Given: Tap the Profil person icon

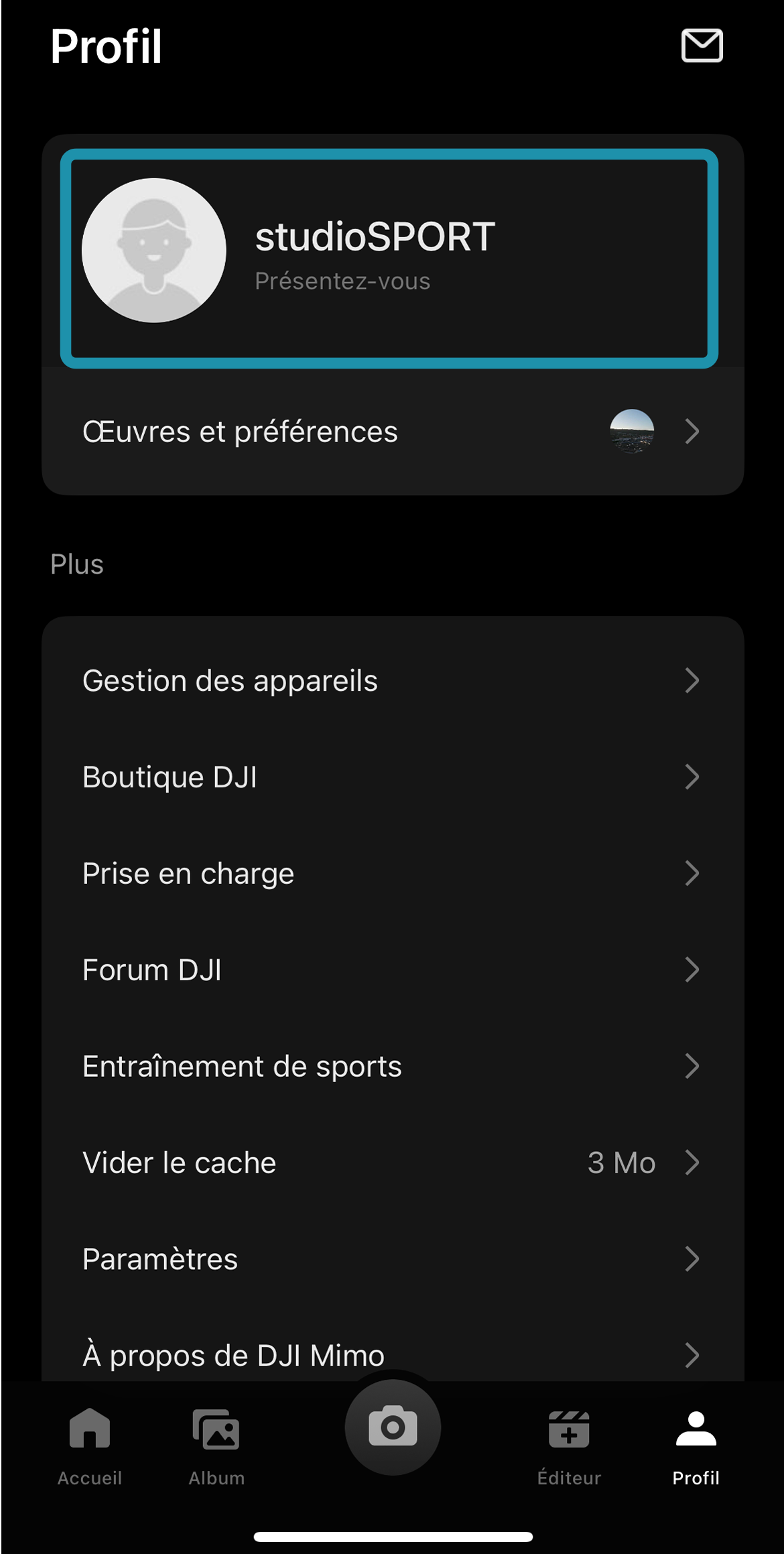Looking at the screenshot, I should (x=696, y=1425).
